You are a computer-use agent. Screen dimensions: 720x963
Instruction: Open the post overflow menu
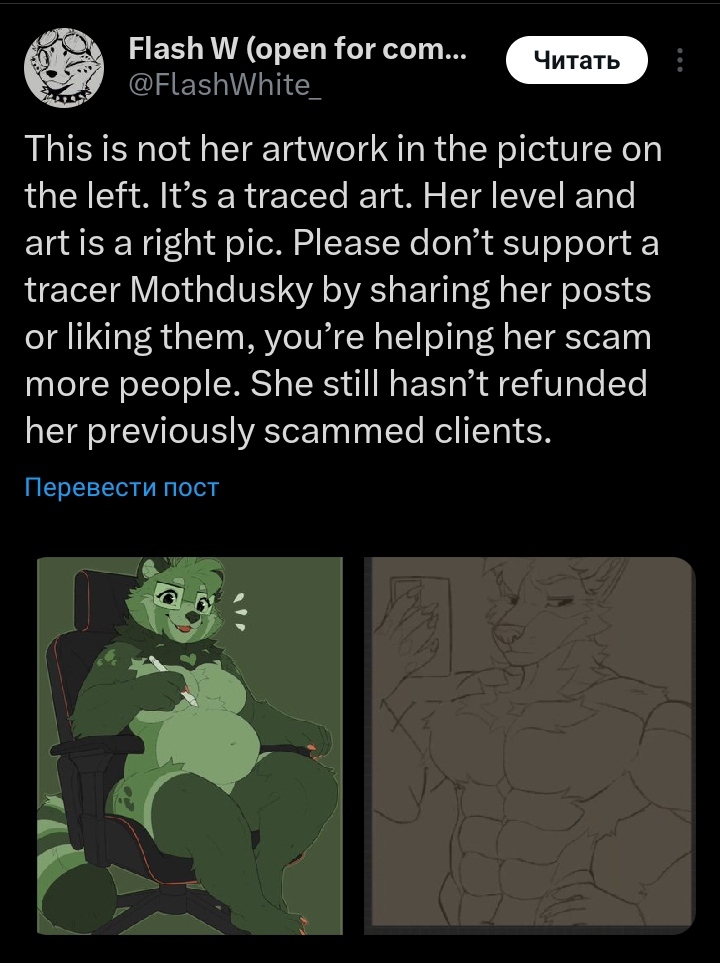click(x=680, y=61)
